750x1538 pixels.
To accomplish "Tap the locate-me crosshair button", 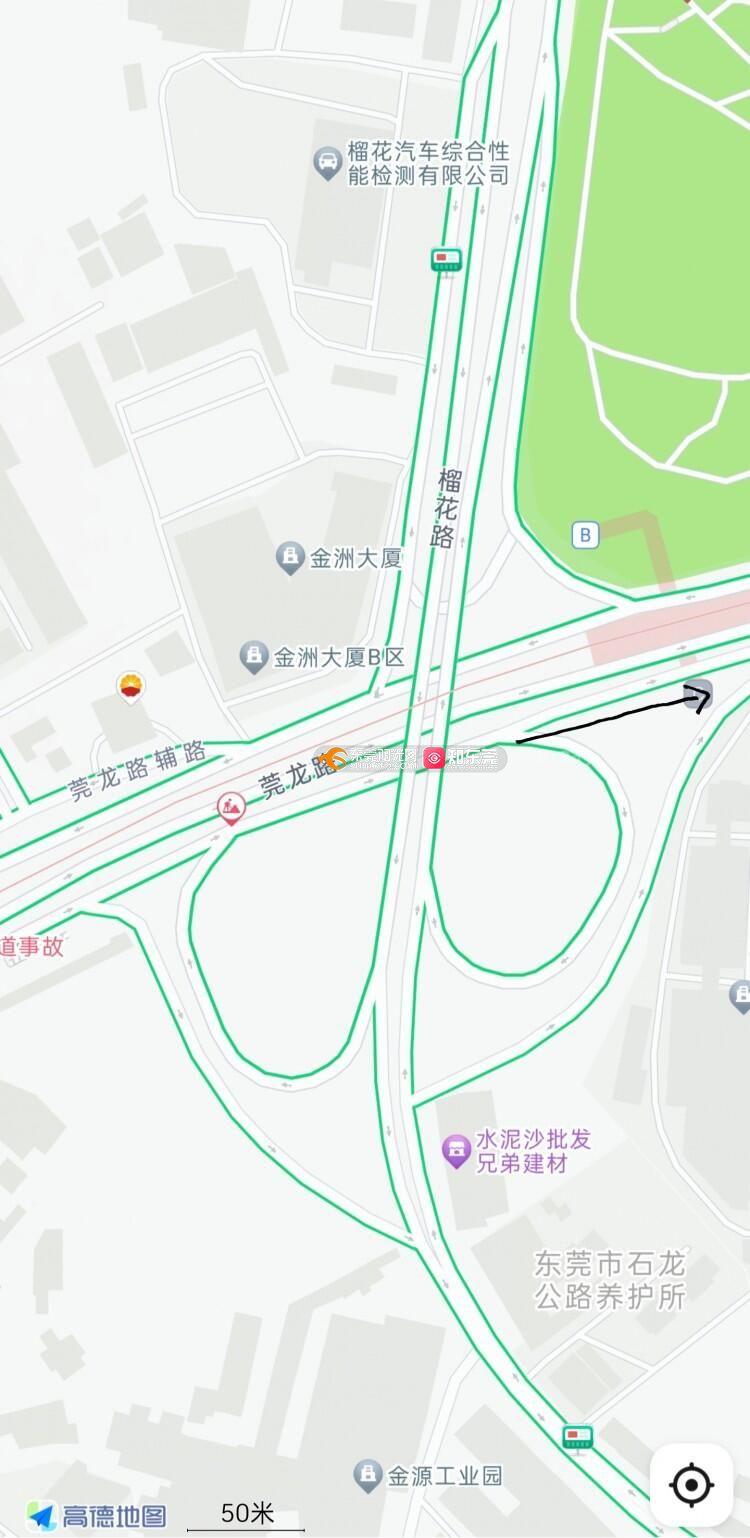I will [691, 1484].
